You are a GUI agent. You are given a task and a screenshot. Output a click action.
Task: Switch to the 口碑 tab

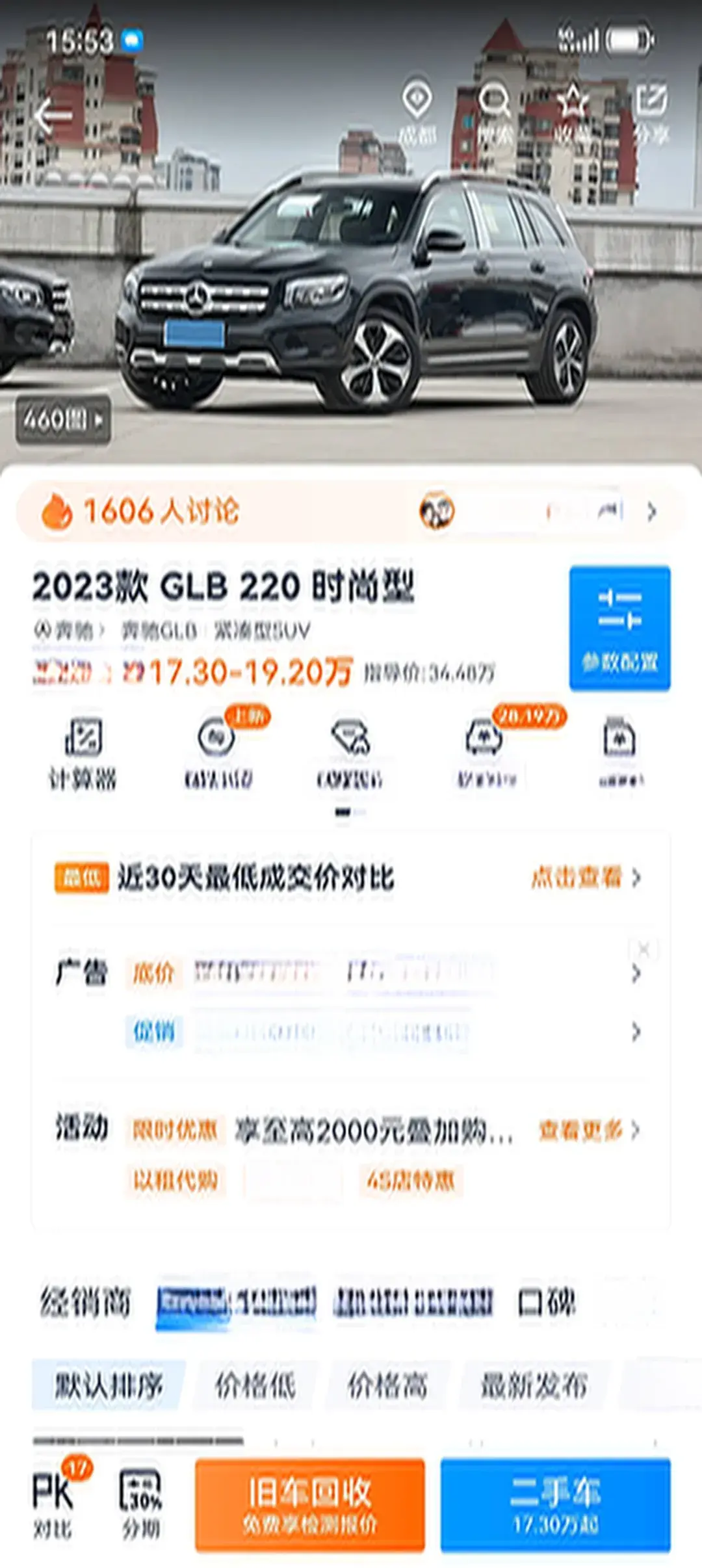pyautogui.click(x=547, y=1302)
